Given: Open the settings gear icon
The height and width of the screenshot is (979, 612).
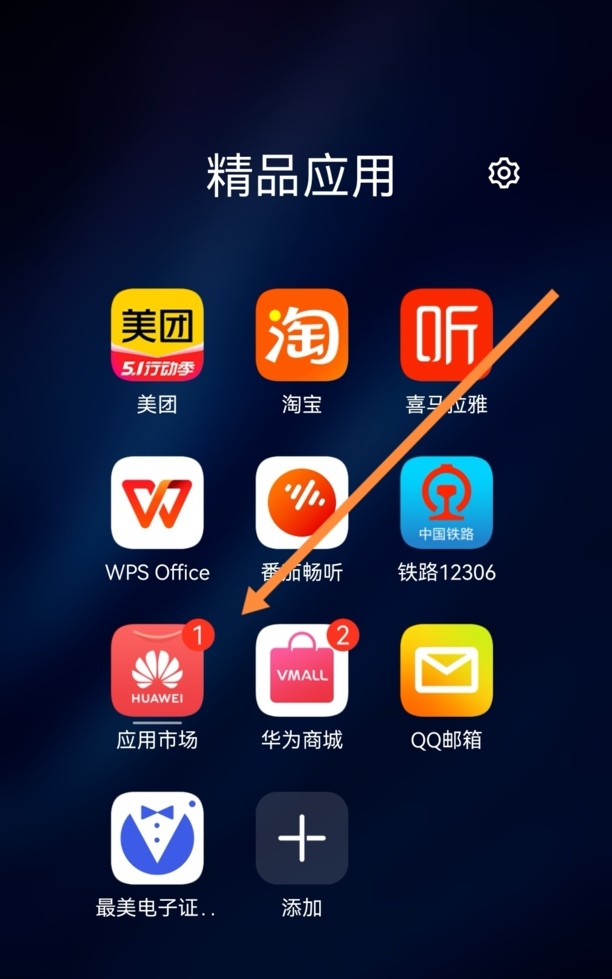Looking at the screenshot, I should (504, 173).
